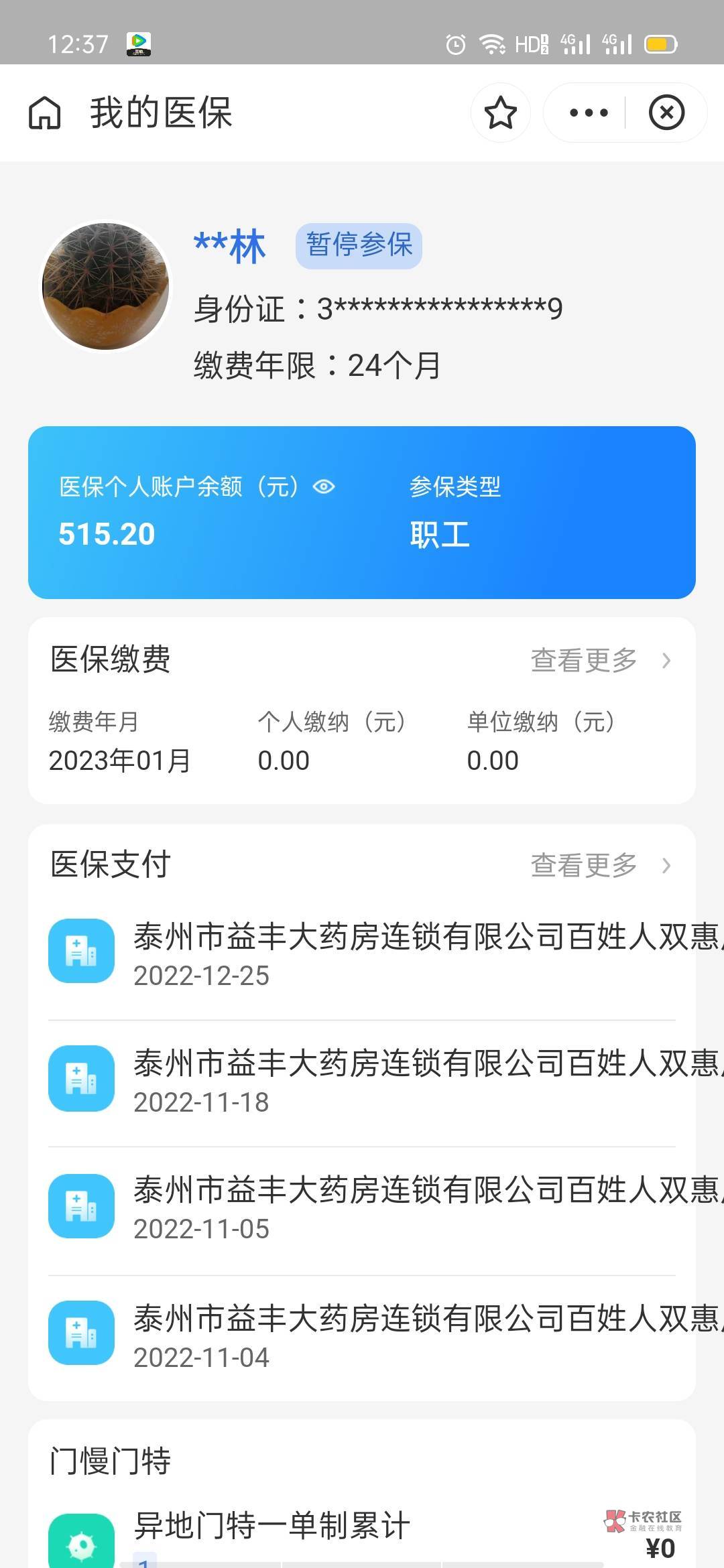Tap the home icon beside 我的医保

coord(44,113)
